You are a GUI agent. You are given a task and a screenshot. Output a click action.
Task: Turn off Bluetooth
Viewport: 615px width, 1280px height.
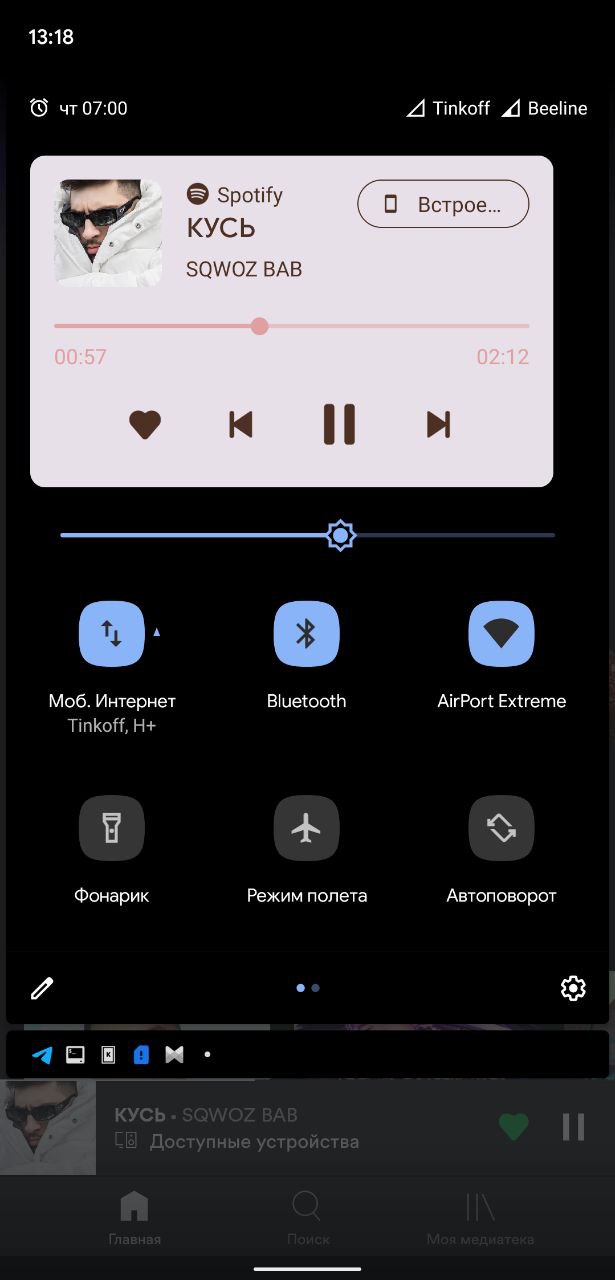click(307, 634)
